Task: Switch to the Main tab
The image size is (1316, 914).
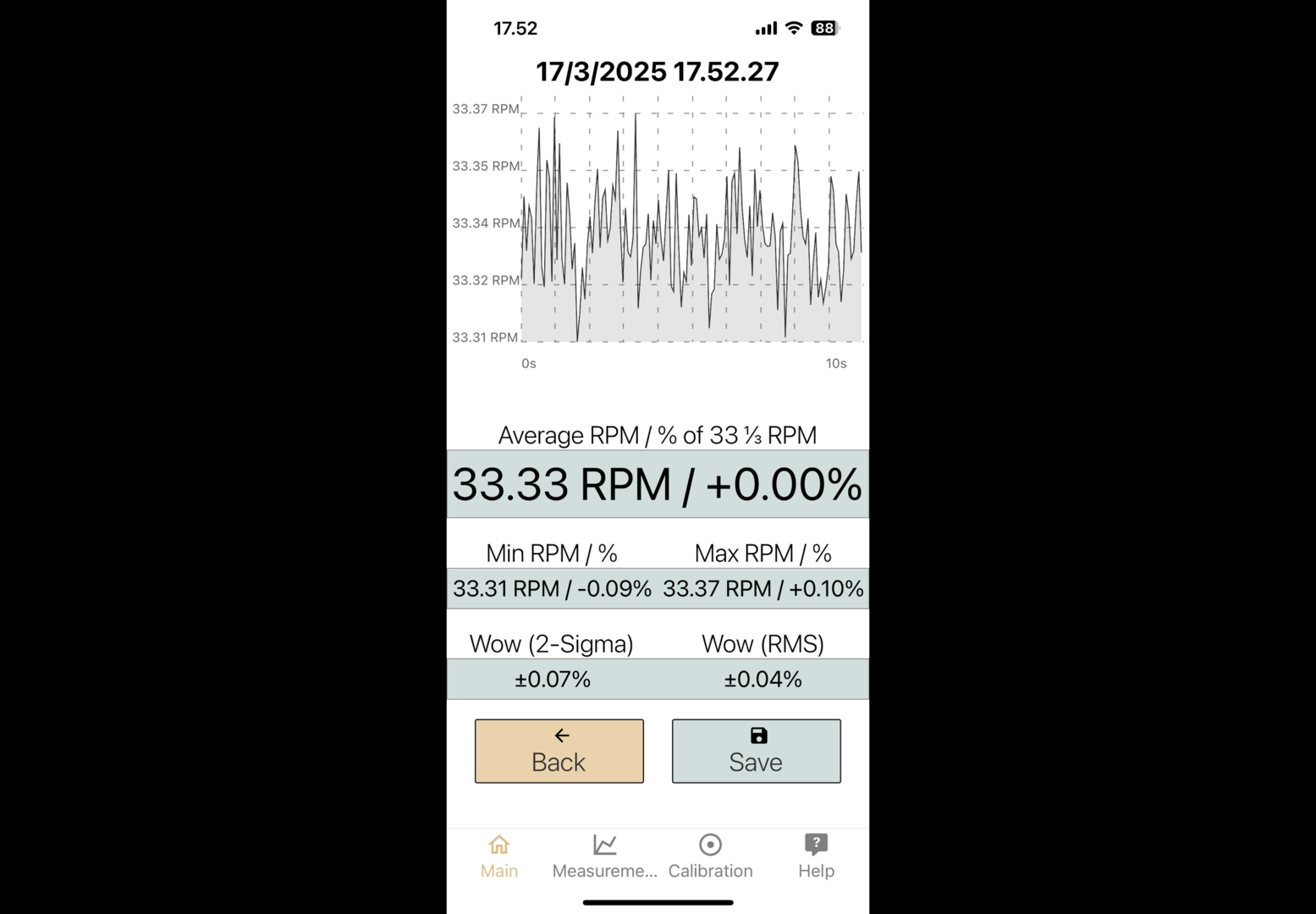Action: click(x=499, y=856)
